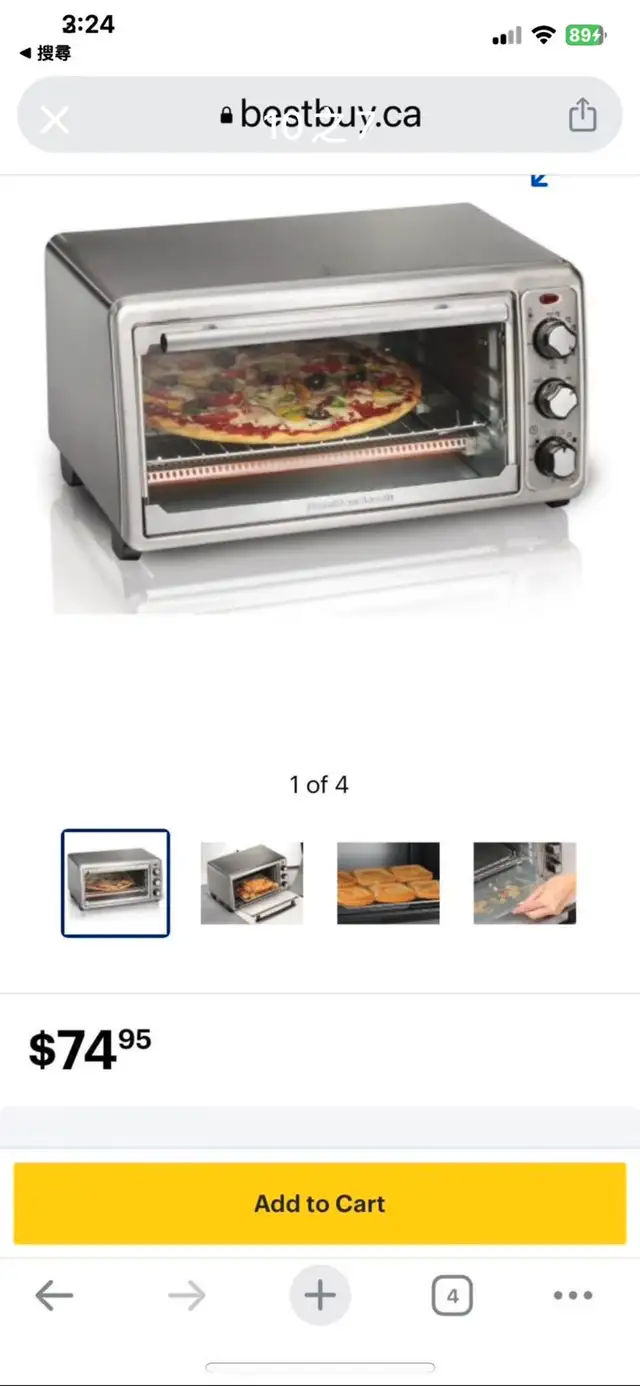Show the 4 open tabs
This screenshot has height=1386, width=640.
(452, 1297)
